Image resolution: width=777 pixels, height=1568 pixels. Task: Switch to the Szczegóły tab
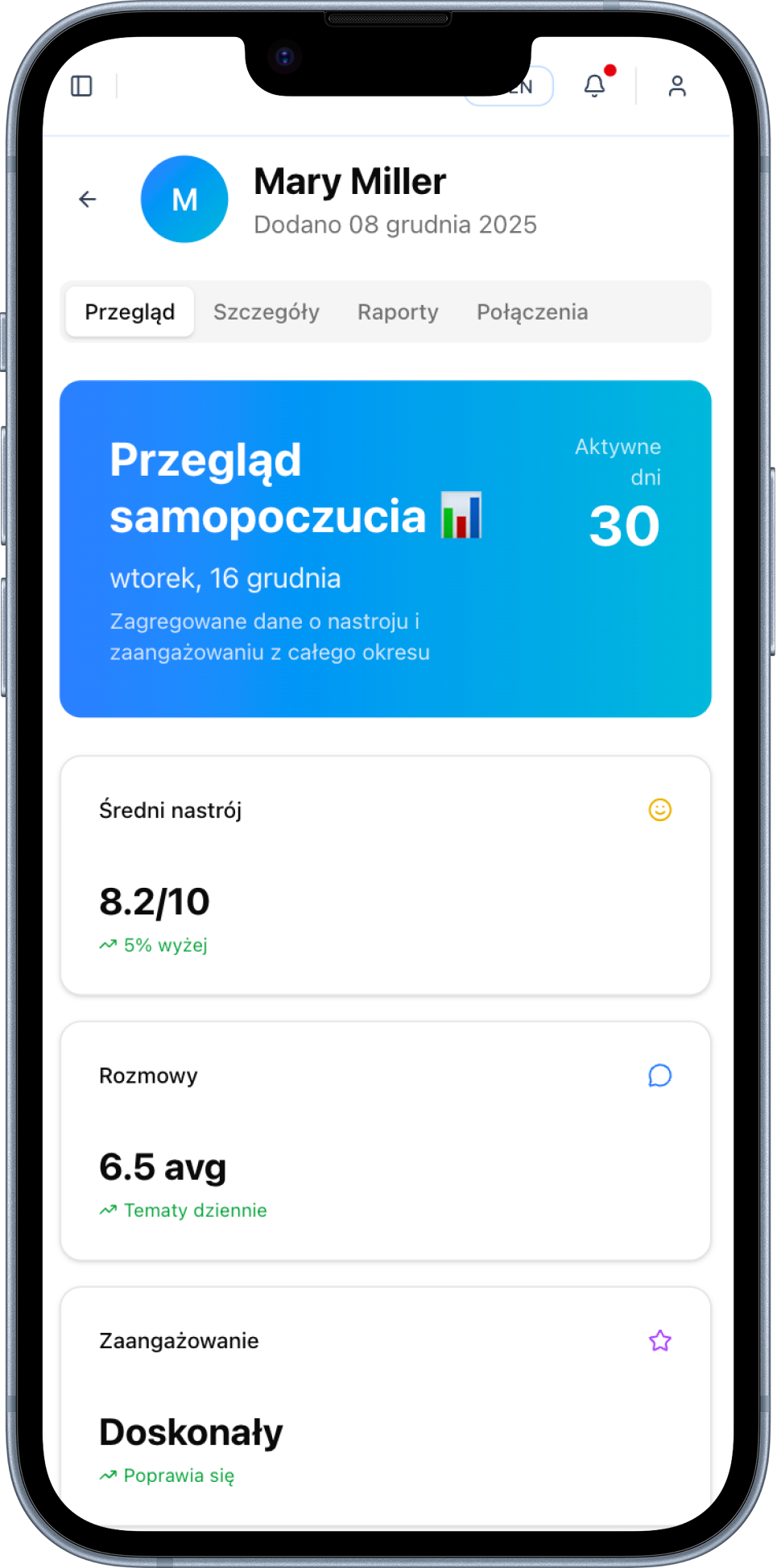tap(267, 312)
